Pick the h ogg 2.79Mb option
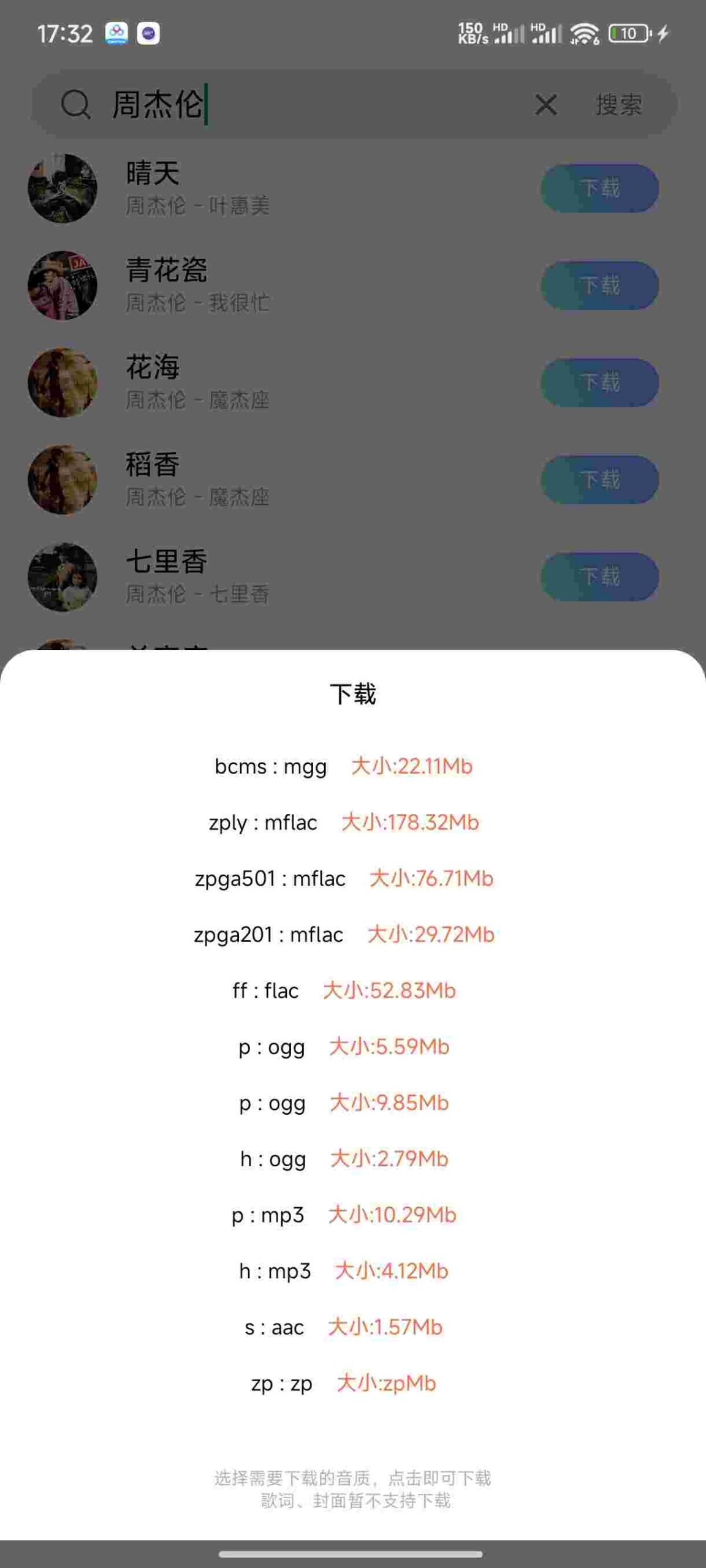The width and height of the screenshot is (706, 1568). coord(343,1159)
